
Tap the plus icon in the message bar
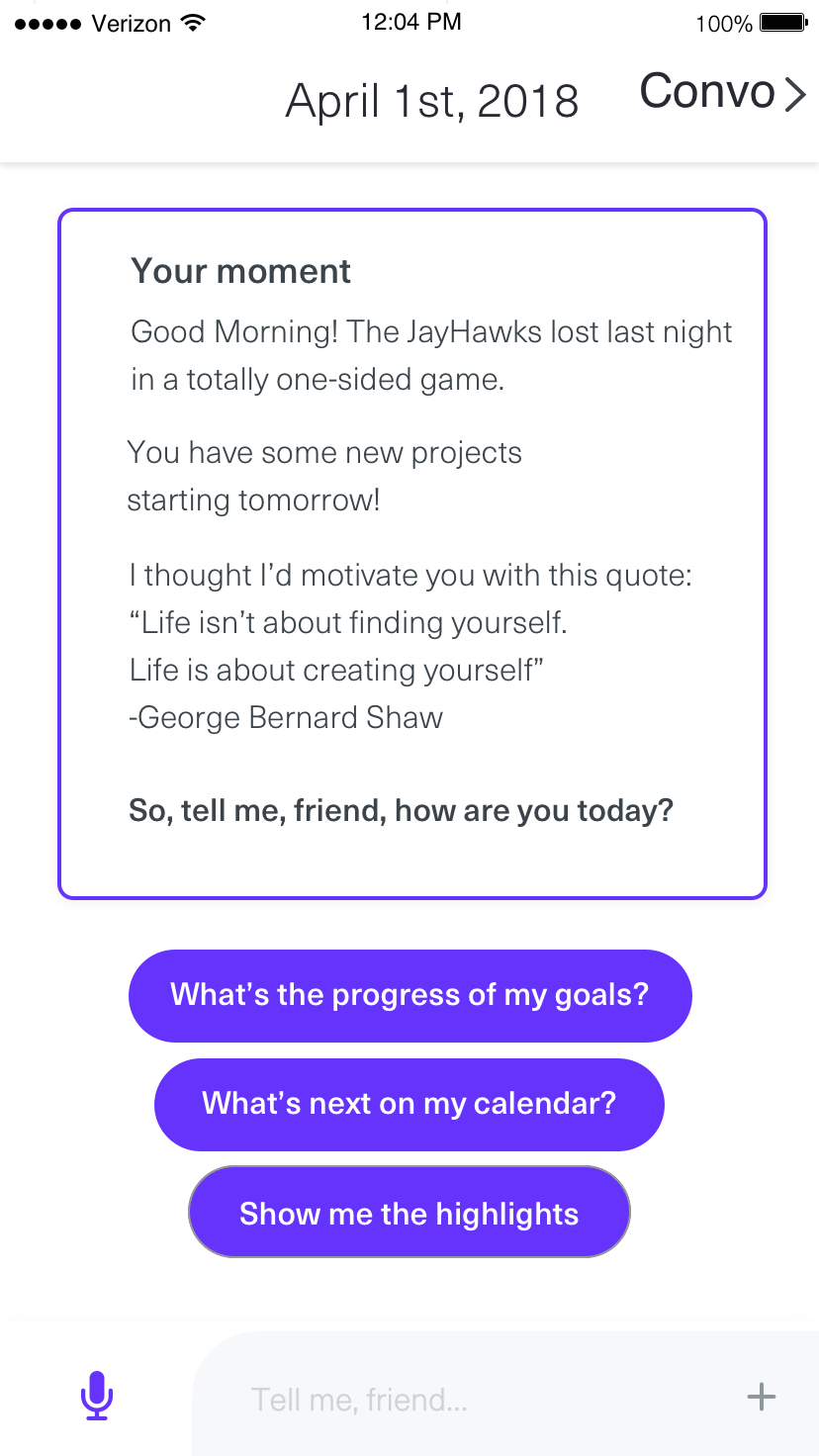coord(761,1397)
